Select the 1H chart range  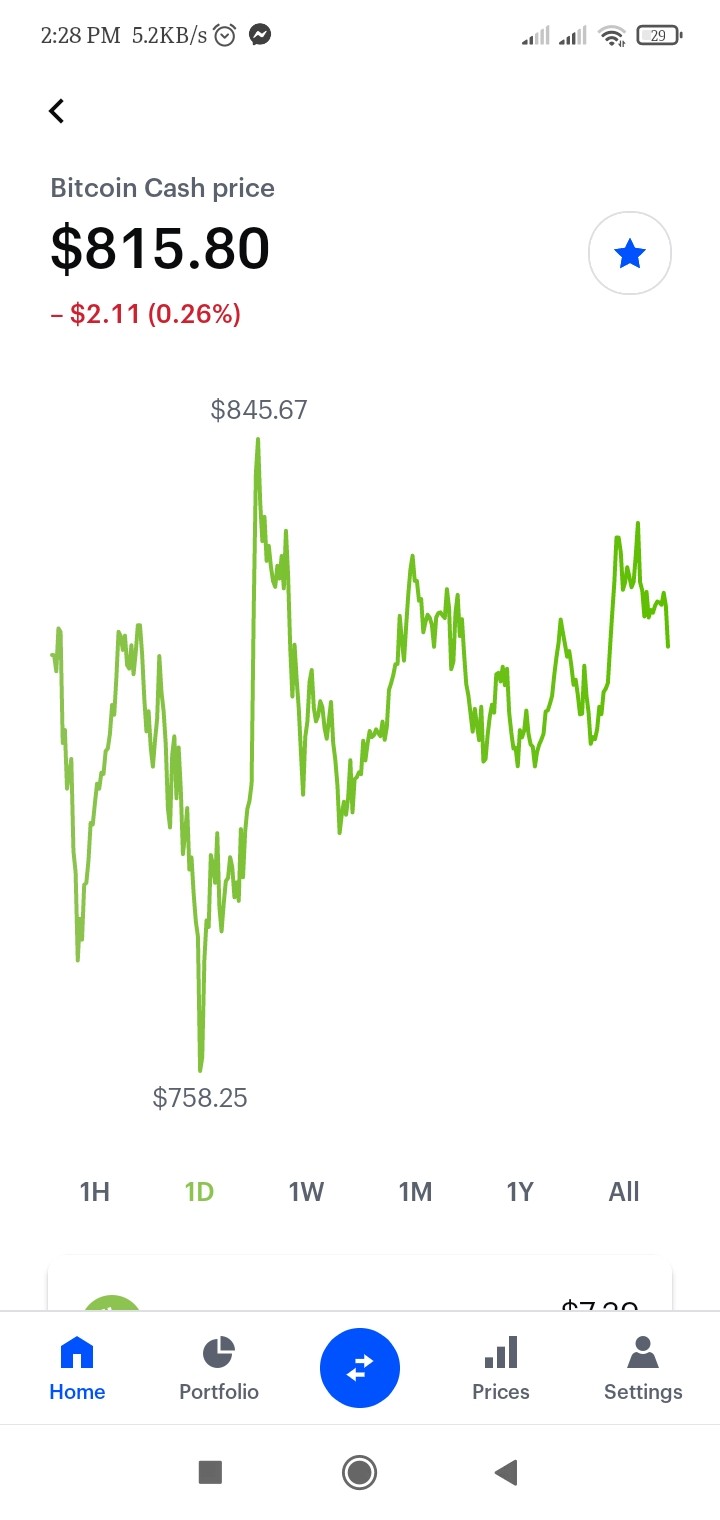[x=94, y=1191]
